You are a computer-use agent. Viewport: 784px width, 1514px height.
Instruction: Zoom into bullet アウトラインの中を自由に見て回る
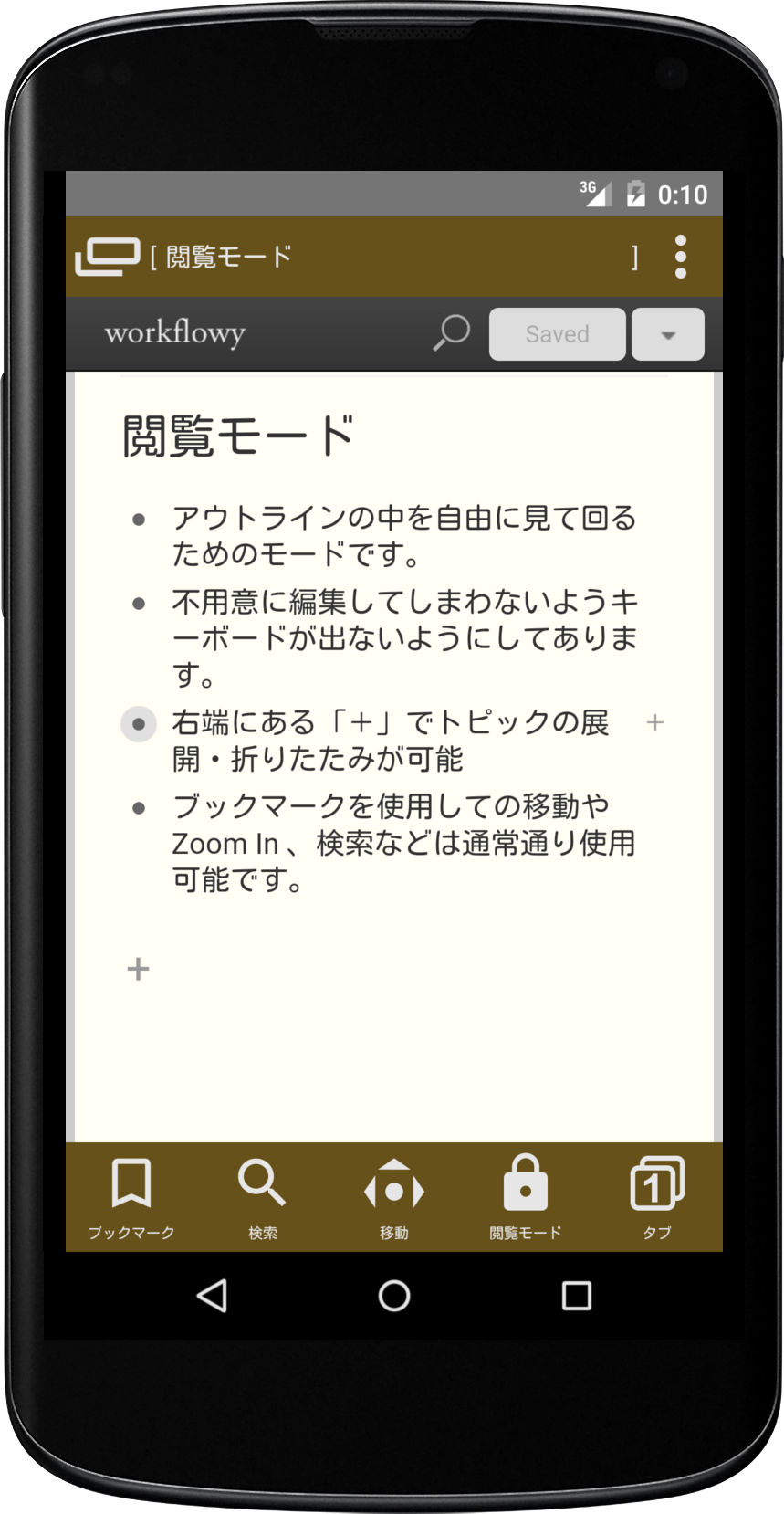point(139,520)
